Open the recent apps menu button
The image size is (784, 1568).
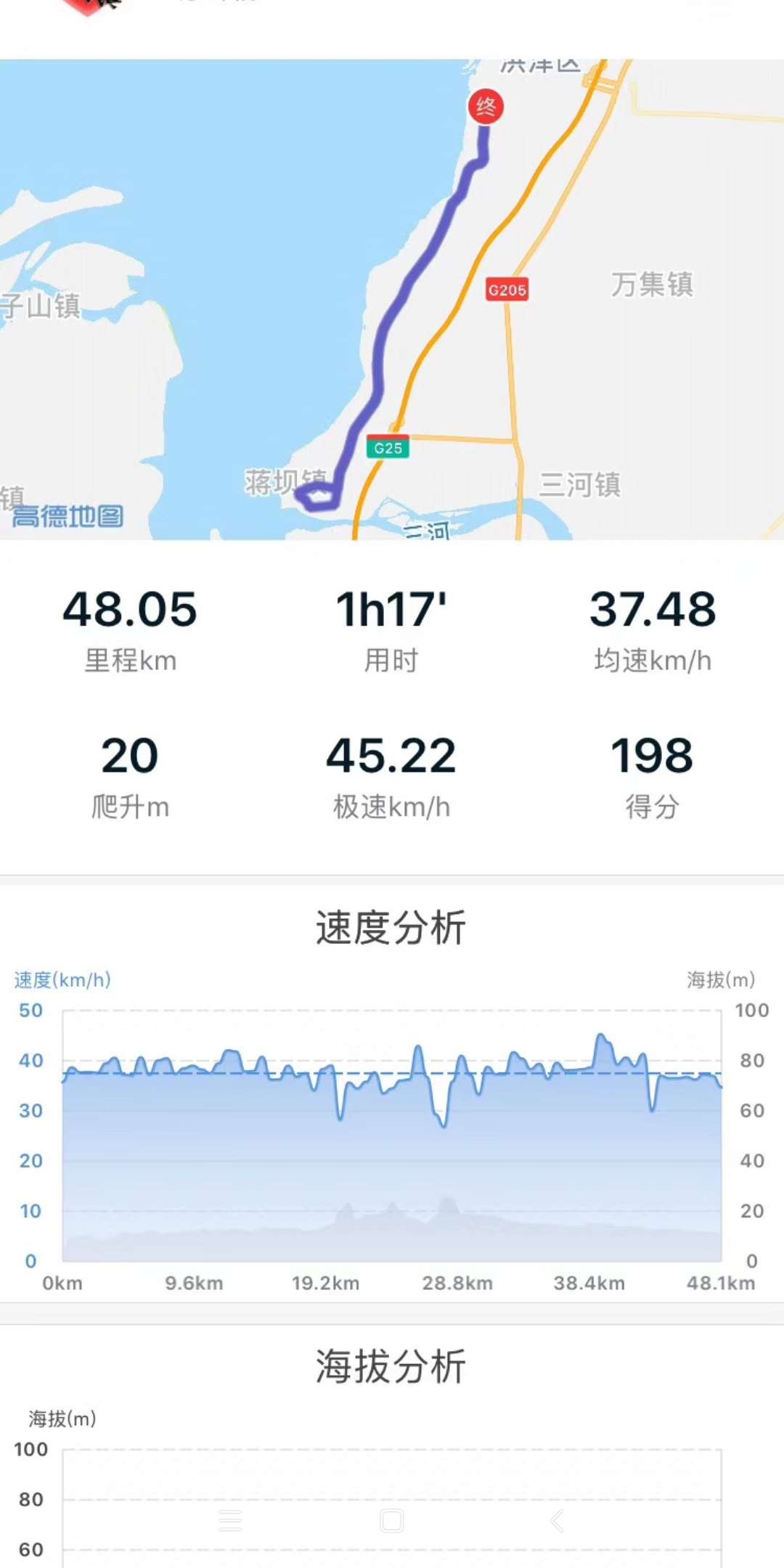tap(230, 1520)
